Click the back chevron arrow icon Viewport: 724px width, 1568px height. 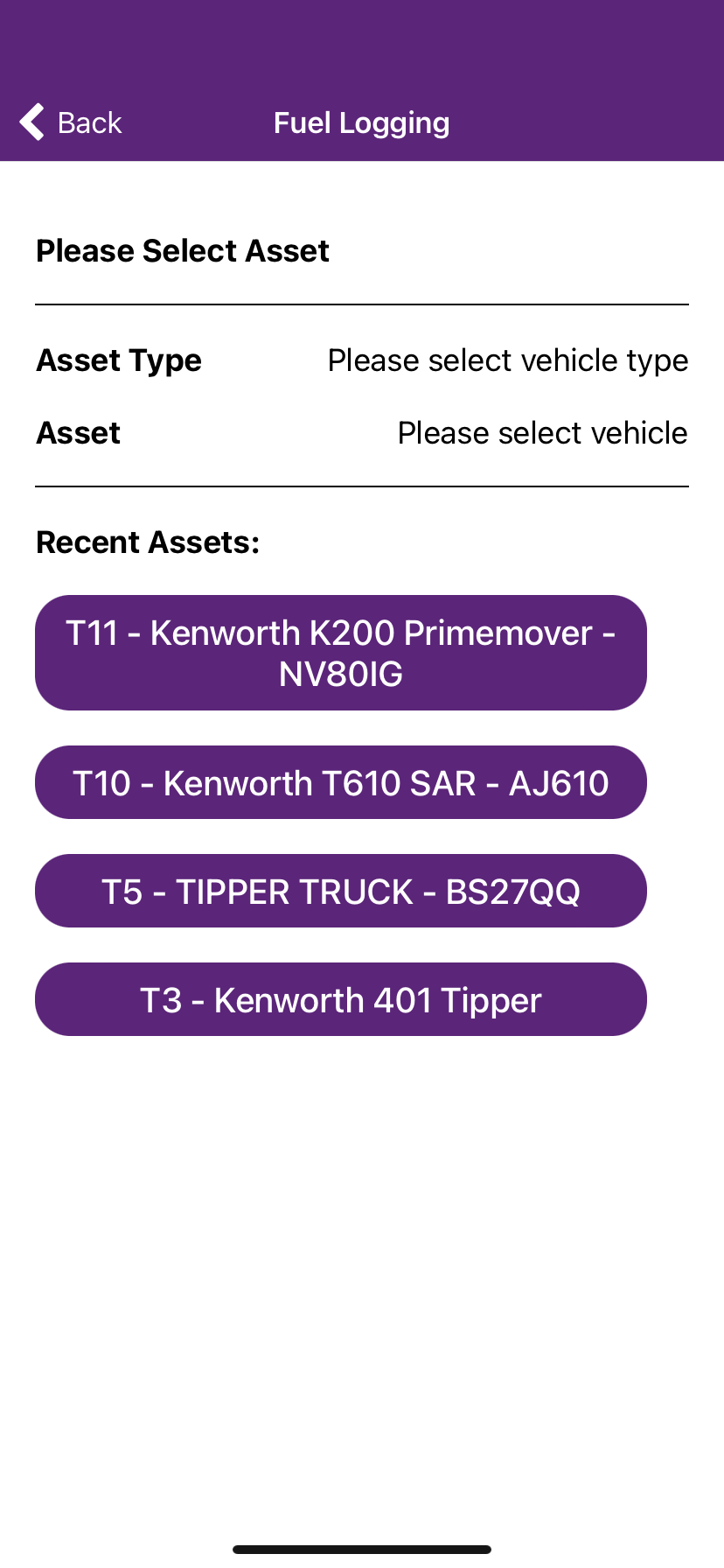[x=31, y=122]
